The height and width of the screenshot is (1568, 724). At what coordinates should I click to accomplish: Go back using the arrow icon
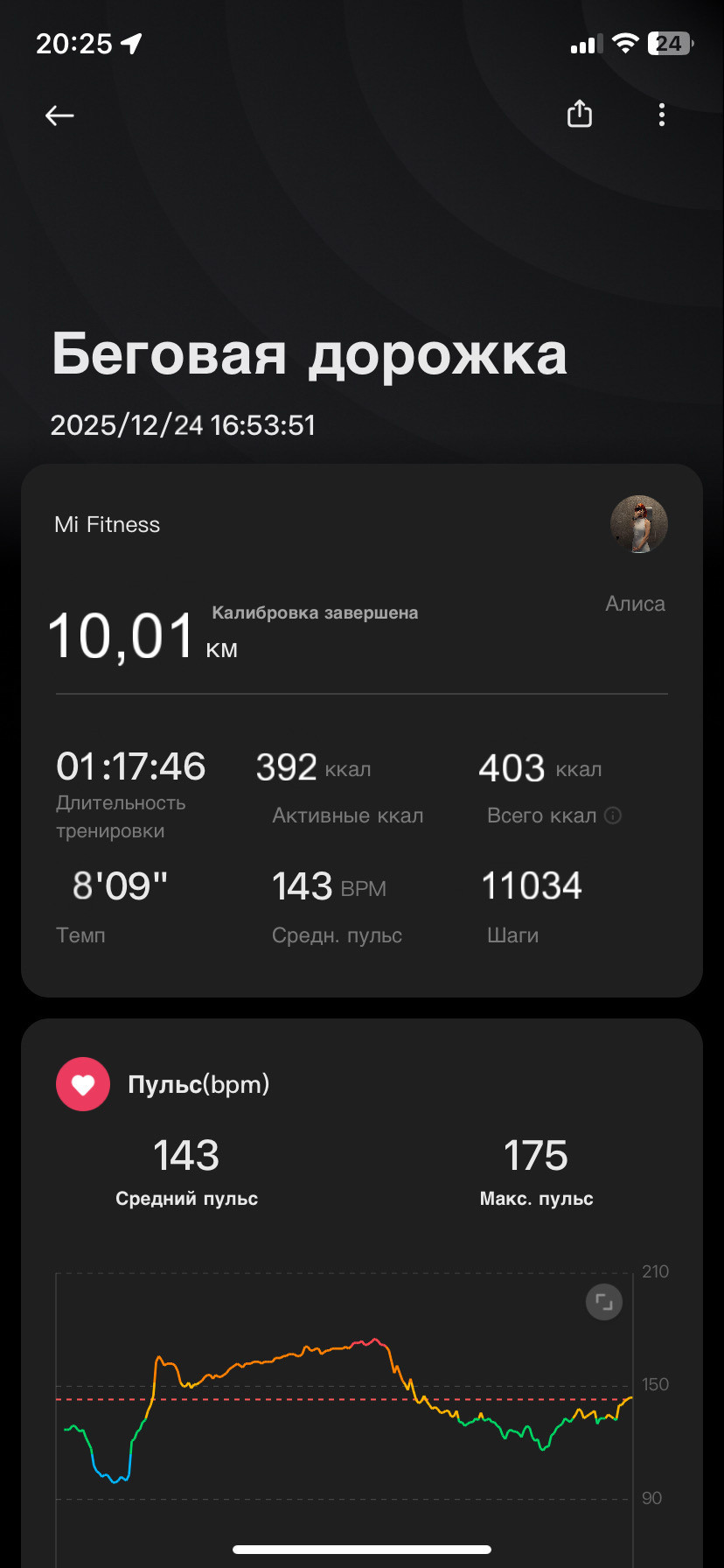point(59,115)
